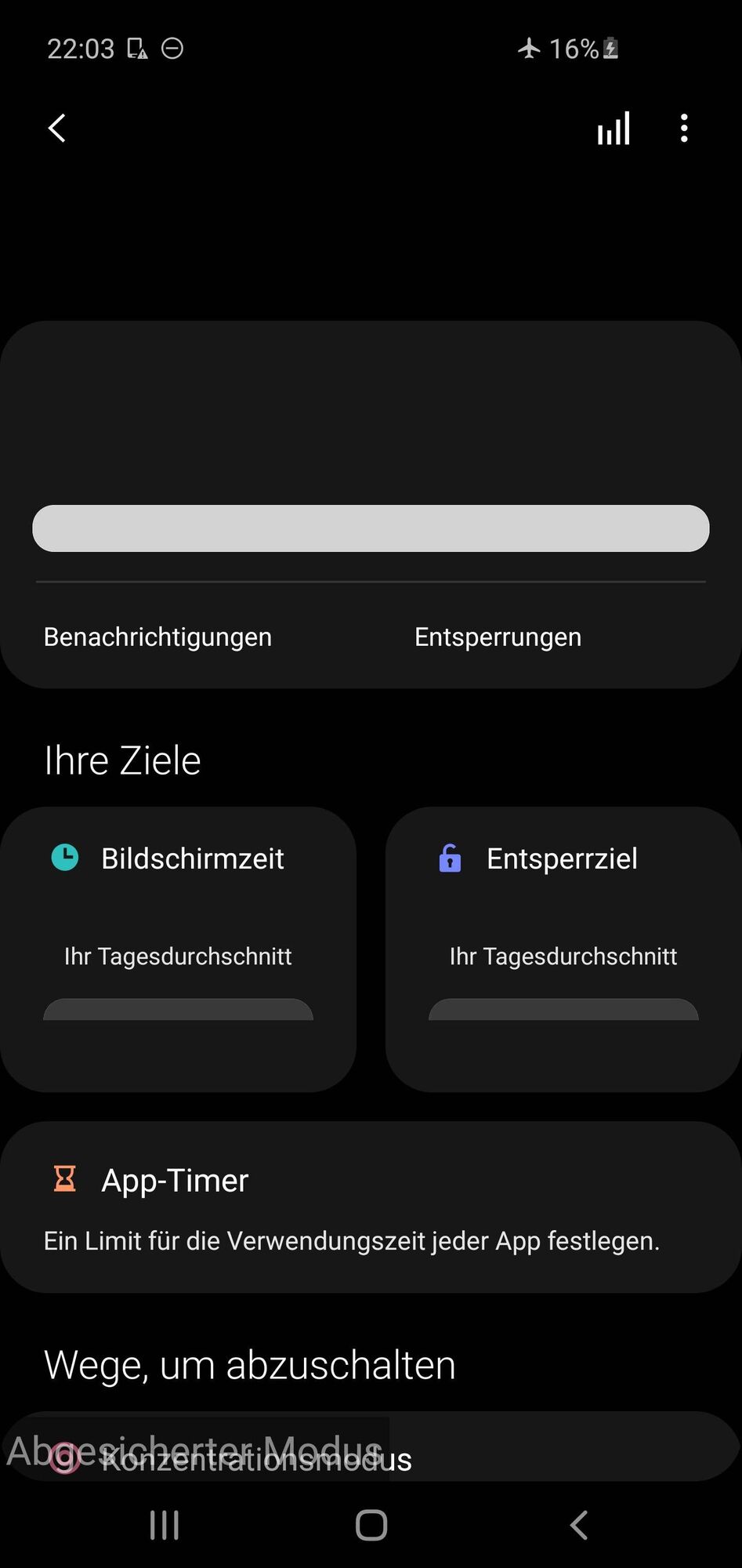Open the Entsperrziel goal card

[x=563, y=949]
